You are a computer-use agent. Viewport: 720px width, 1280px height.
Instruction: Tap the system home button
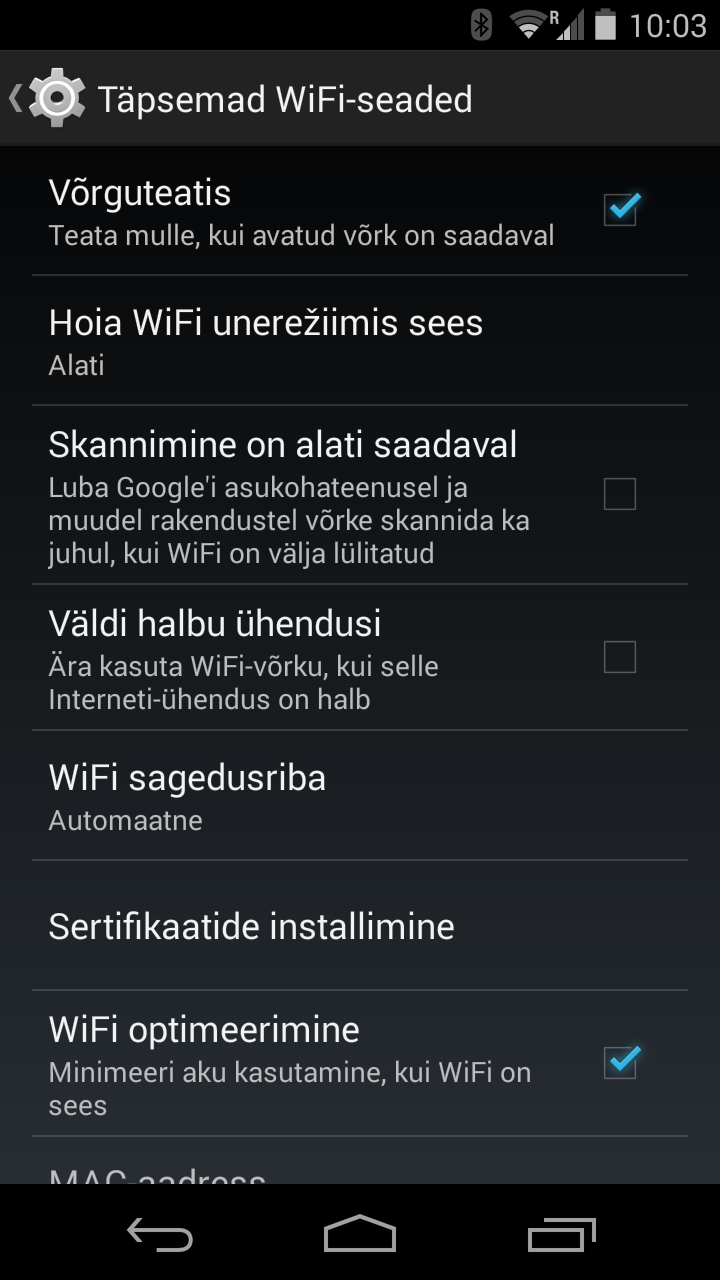point(360,1235)
